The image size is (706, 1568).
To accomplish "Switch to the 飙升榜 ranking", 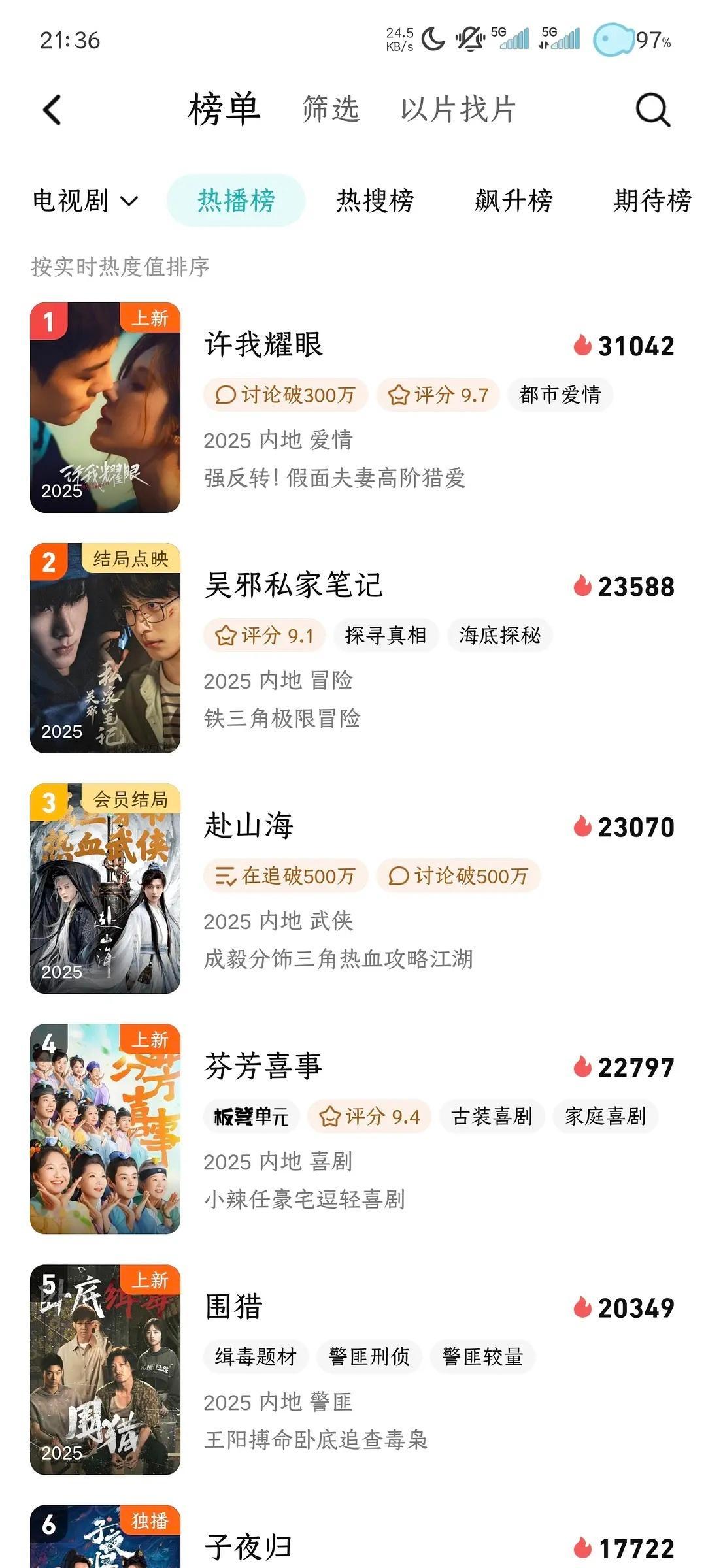I will click(513, 201).
